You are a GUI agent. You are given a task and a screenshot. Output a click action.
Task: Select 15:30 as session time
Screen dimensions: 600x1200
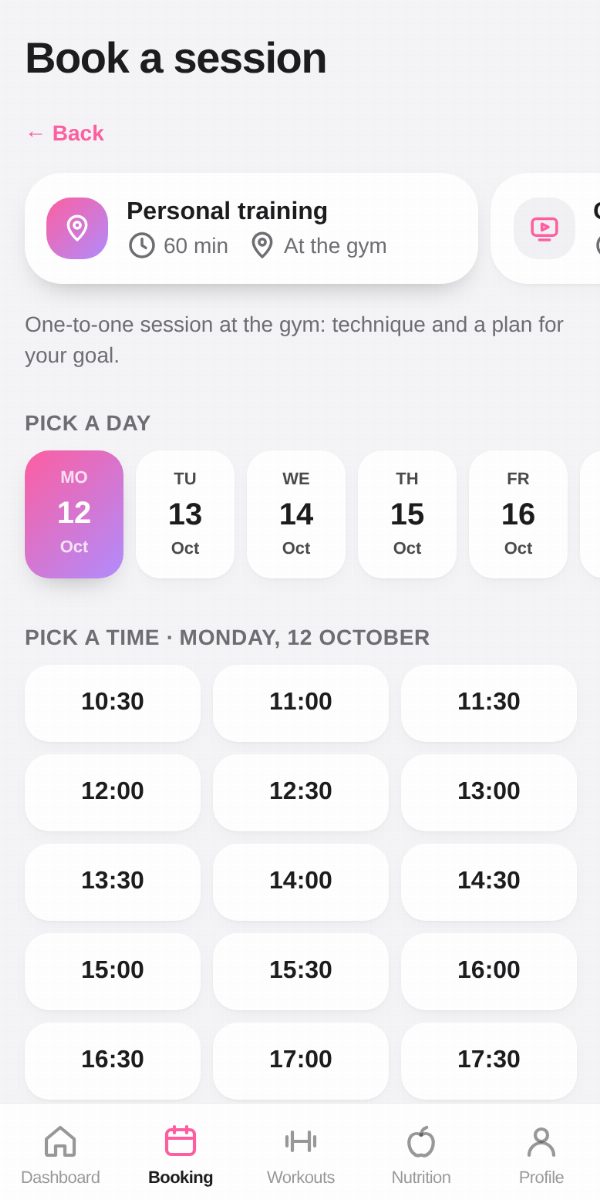tap(301, 971)
